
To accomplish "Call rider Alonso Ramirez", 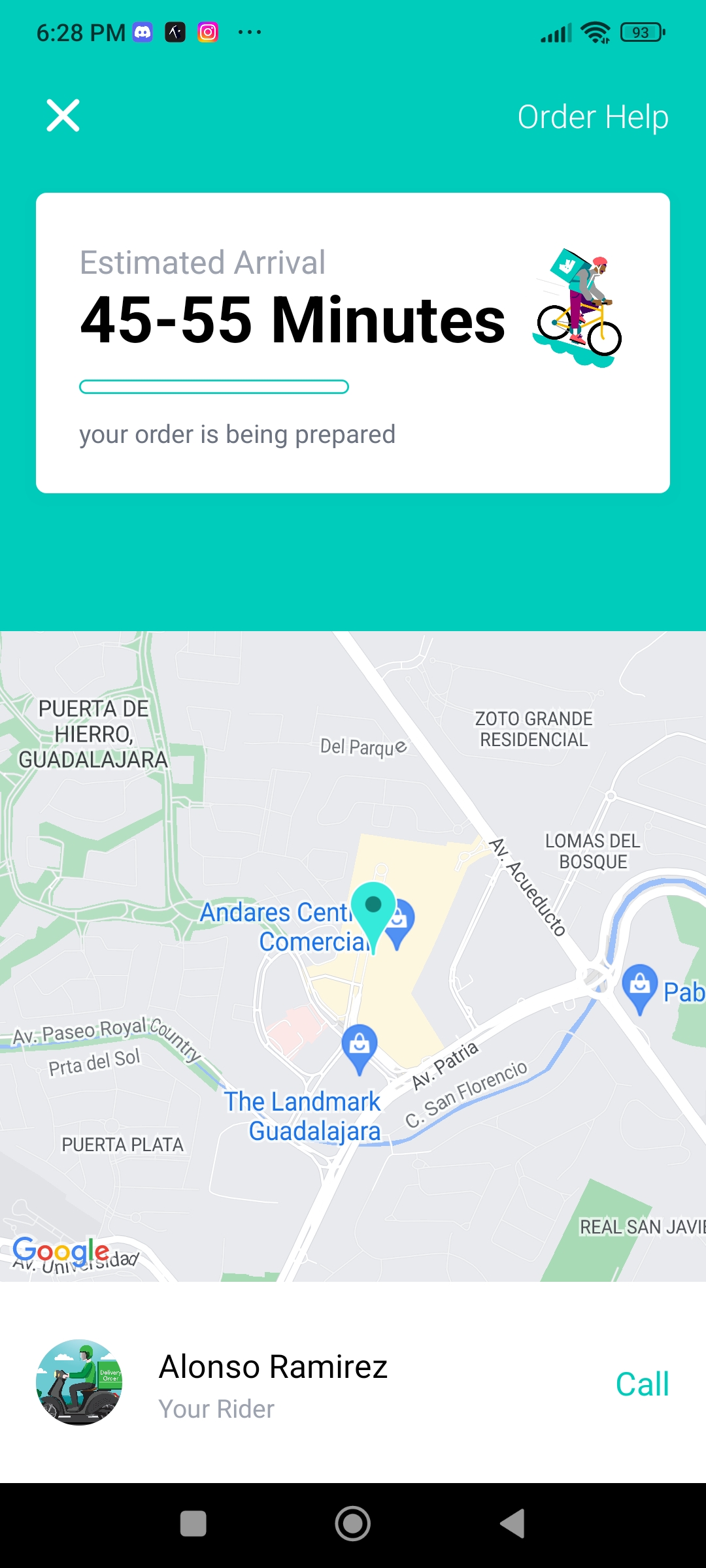I will pos(642,1384).
